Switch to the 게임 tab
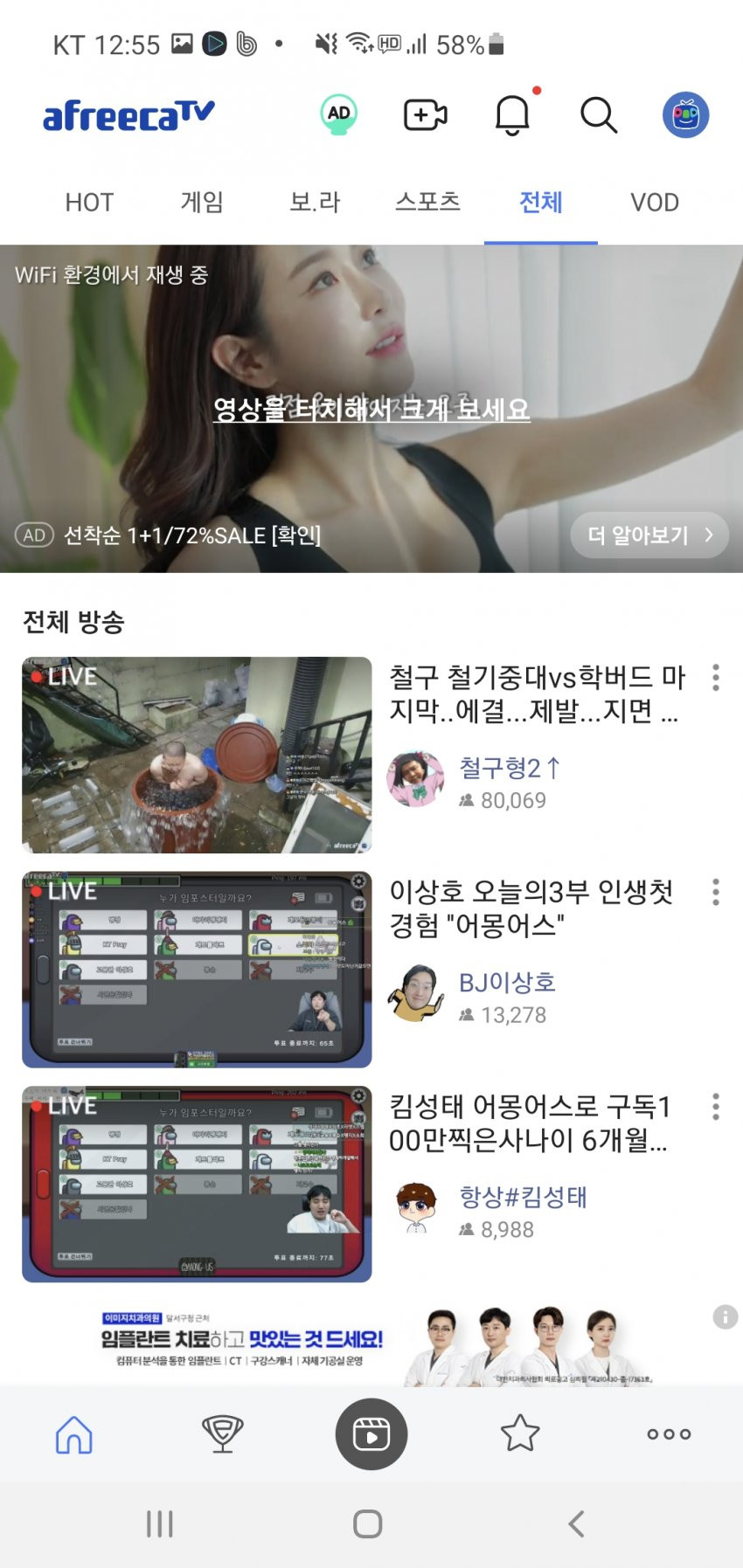Viewport: 743px width, 1568px height. point(202,203)
